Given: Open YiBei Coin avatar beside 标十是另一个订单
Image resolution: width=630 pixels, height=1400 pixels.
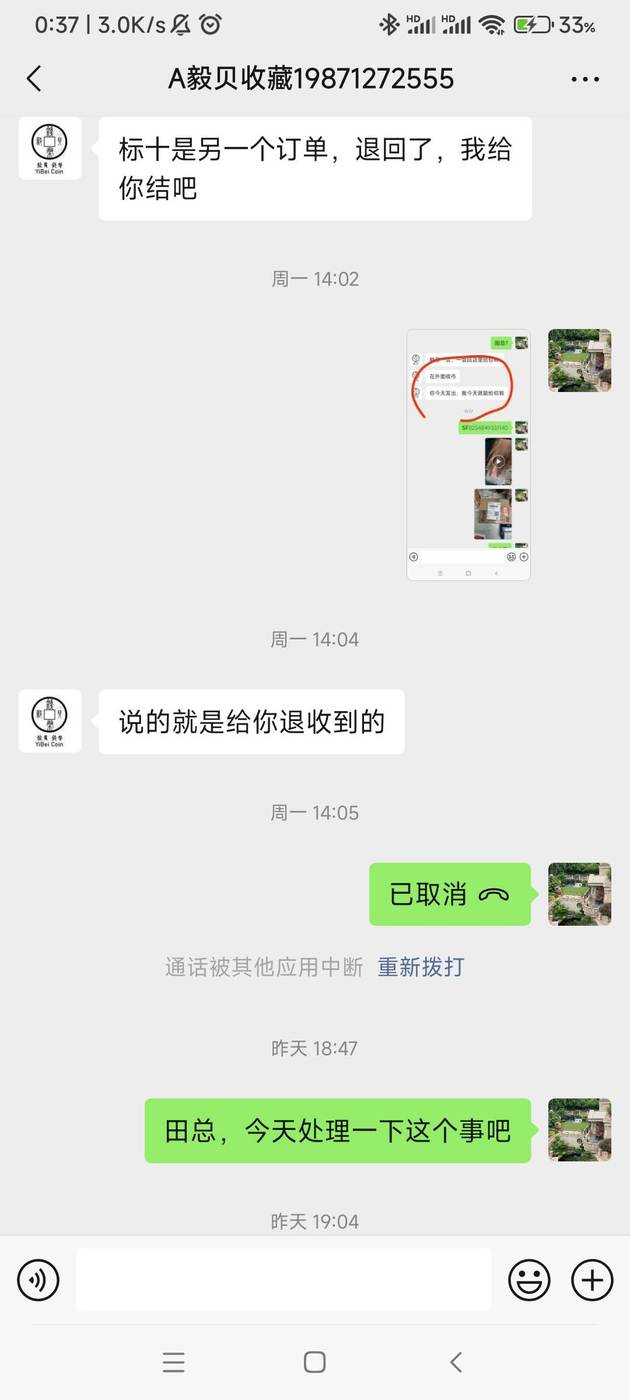Looking at the screenshot, I should 50,148.
